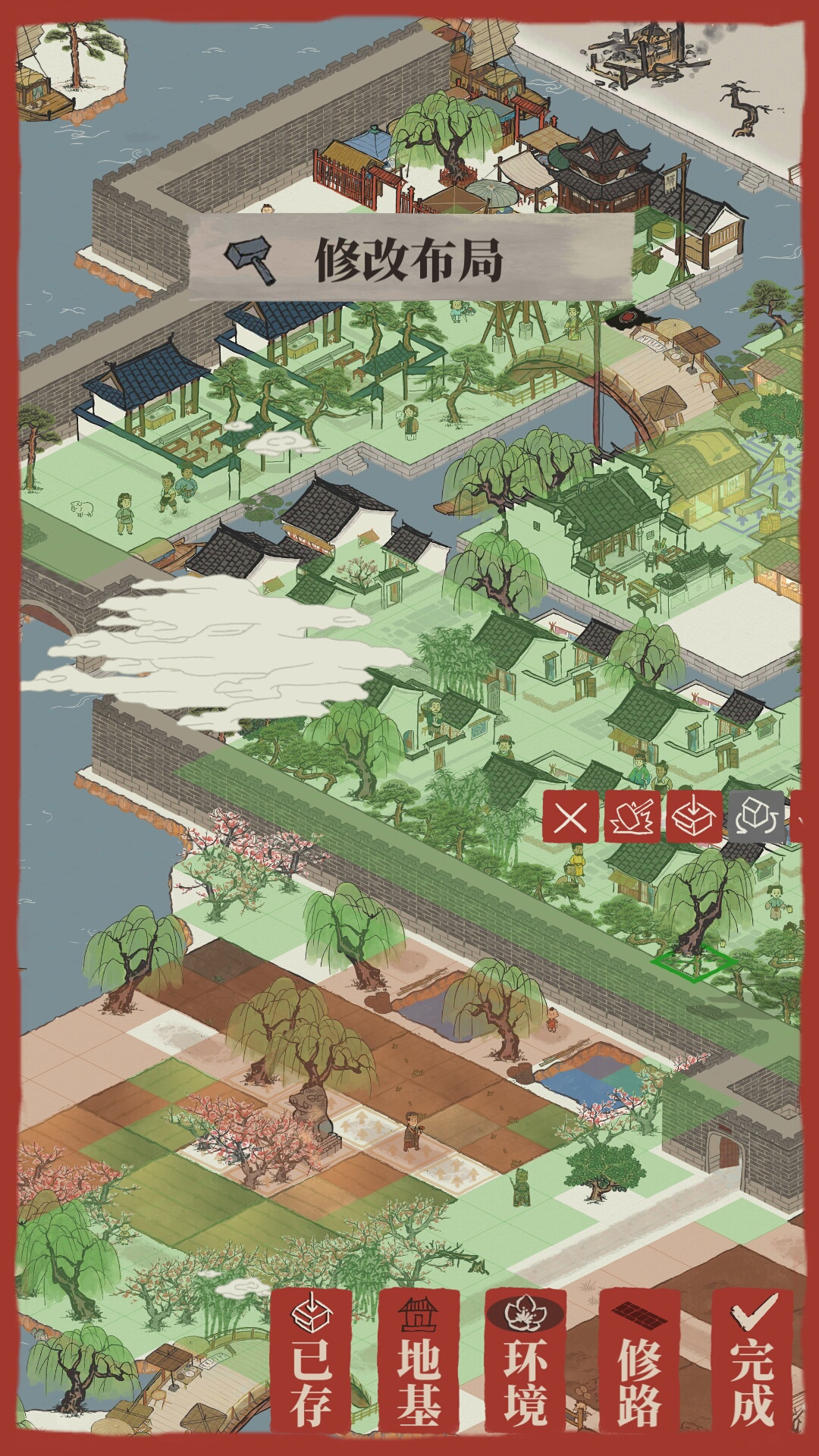
Task: Open the 环境 environment menu
Action: click(526, 1361)
